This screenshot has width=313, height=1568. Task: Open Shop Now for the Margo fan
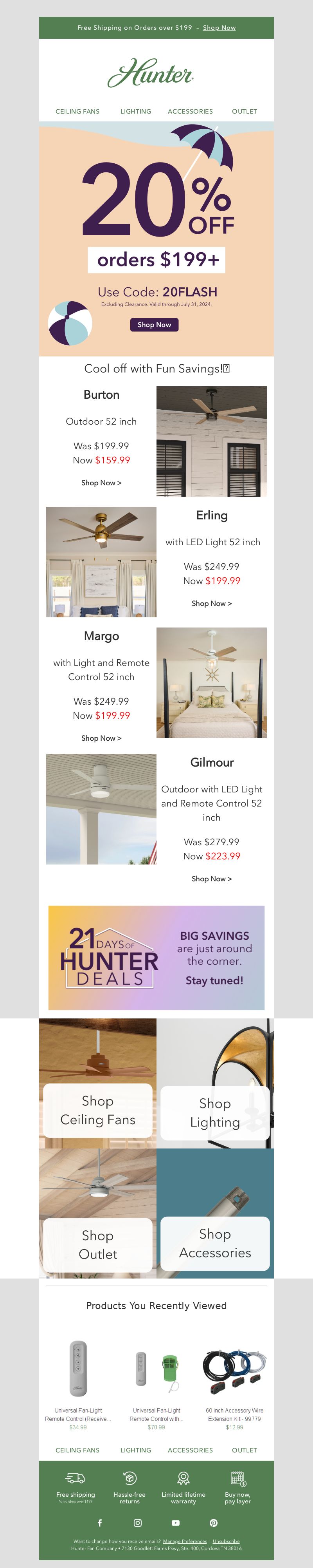[x=101, y=738]
